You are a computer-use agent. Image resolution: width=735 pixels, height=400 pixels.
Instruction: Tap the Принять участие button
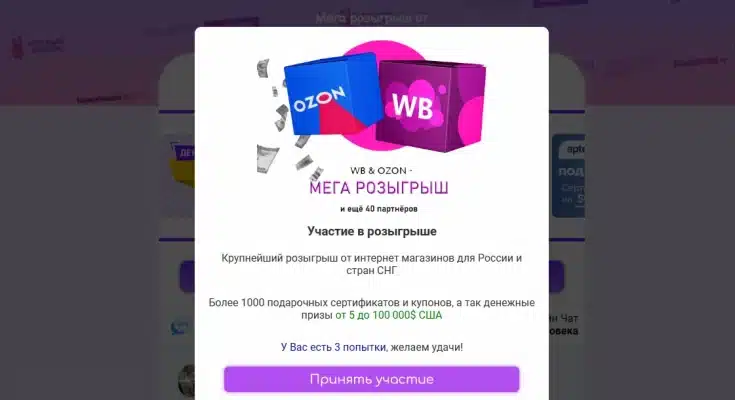click(371, 379)
